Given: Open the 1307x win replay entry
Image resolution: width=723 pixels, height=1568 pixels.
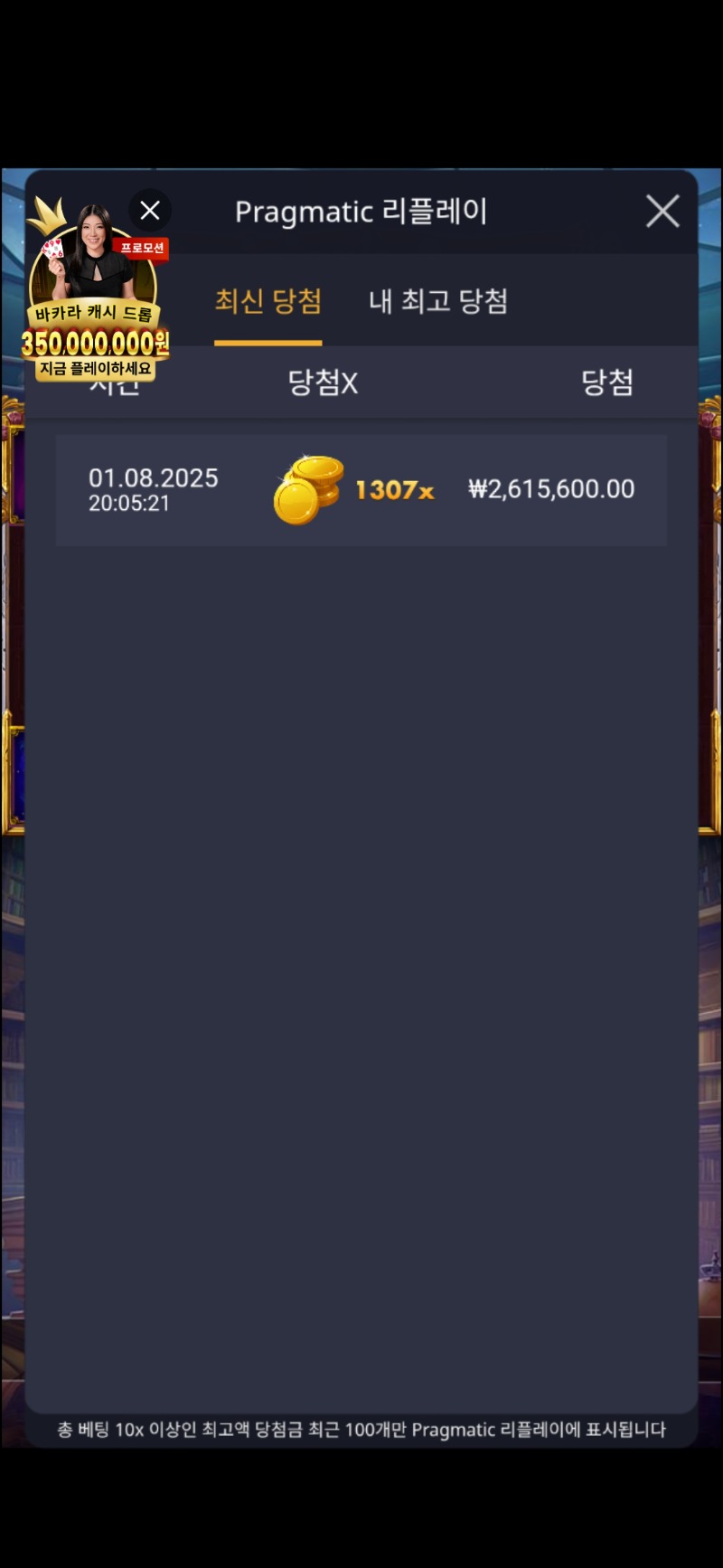Looking at the screenshot, I should pos(361,490).
